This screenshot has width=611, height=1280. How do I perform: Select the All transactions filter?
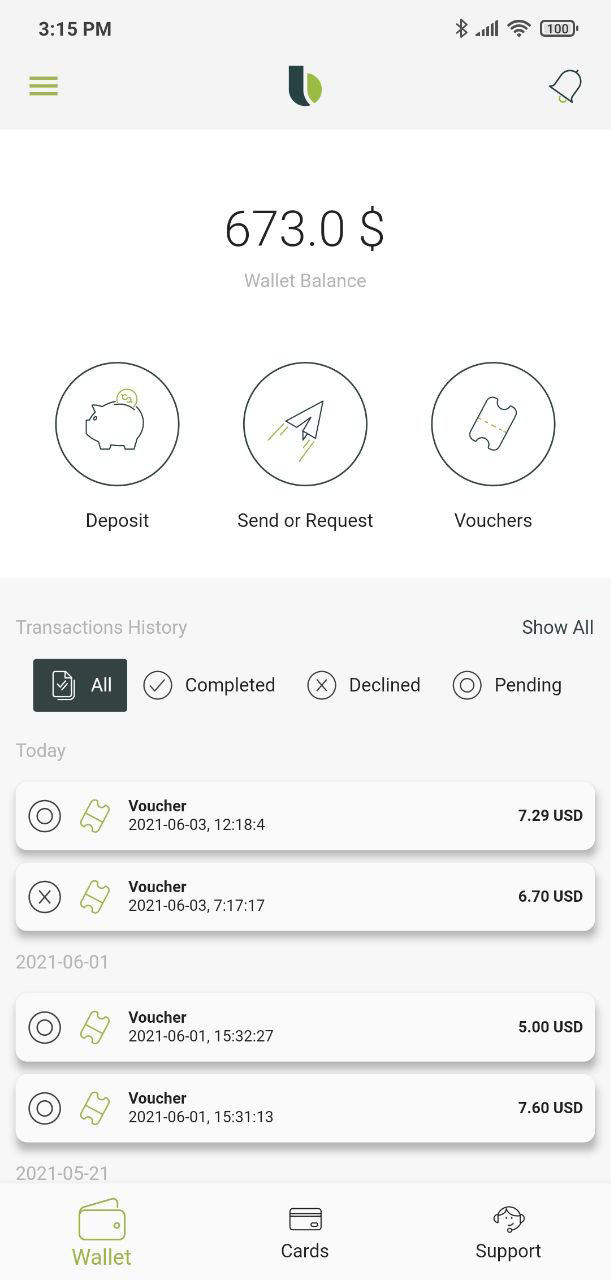pos(80,685)
